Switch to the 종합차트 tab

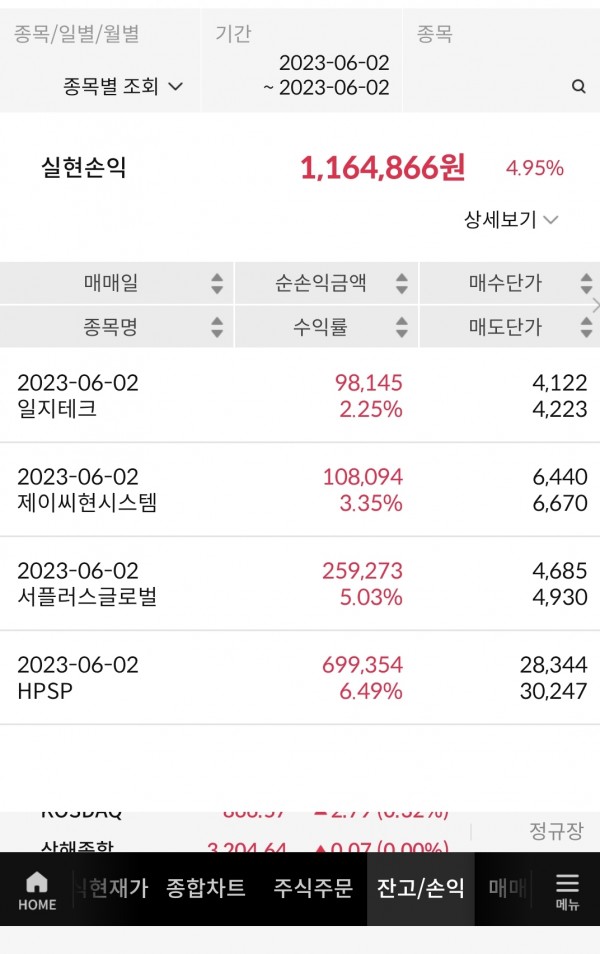(x=206, y=888)
